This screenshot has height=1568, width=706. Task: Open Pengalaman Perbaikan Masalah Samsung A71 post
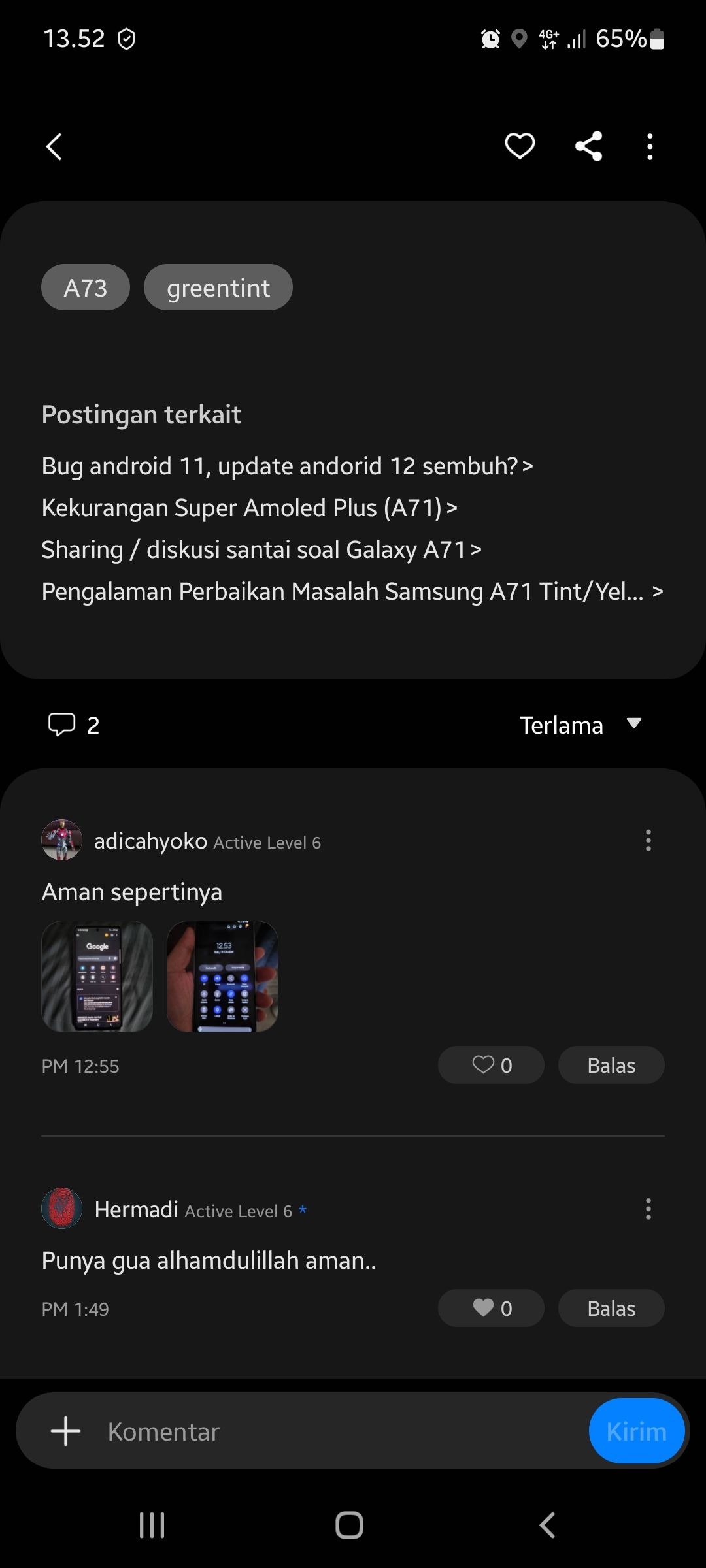pos(352,592)
